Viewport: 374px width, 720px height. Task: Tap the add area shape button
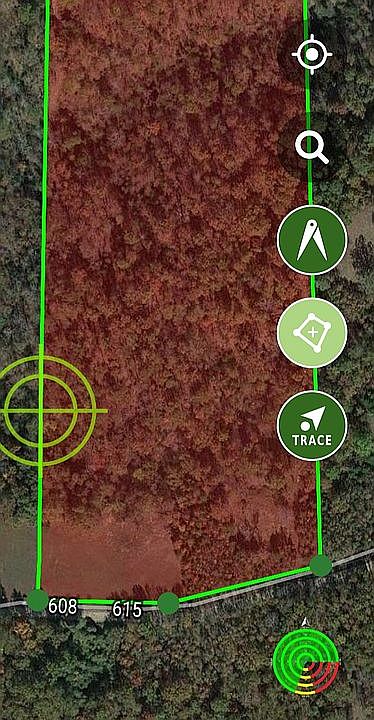pyautogui.click(x=312, y=333)
